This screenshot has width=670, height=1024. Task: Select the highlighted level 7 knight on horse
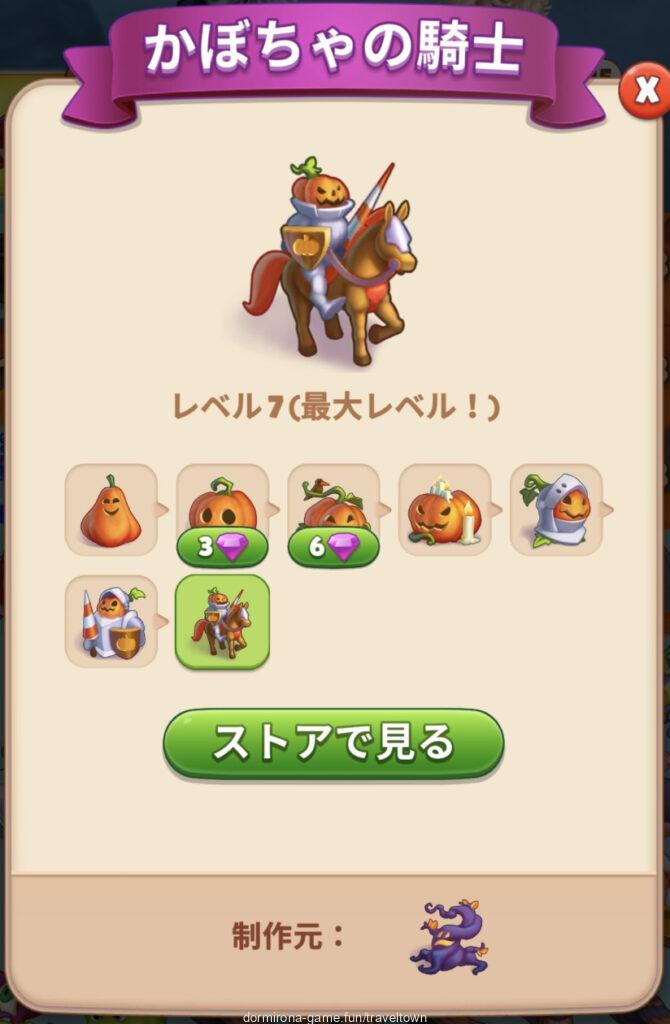point(222,621)
